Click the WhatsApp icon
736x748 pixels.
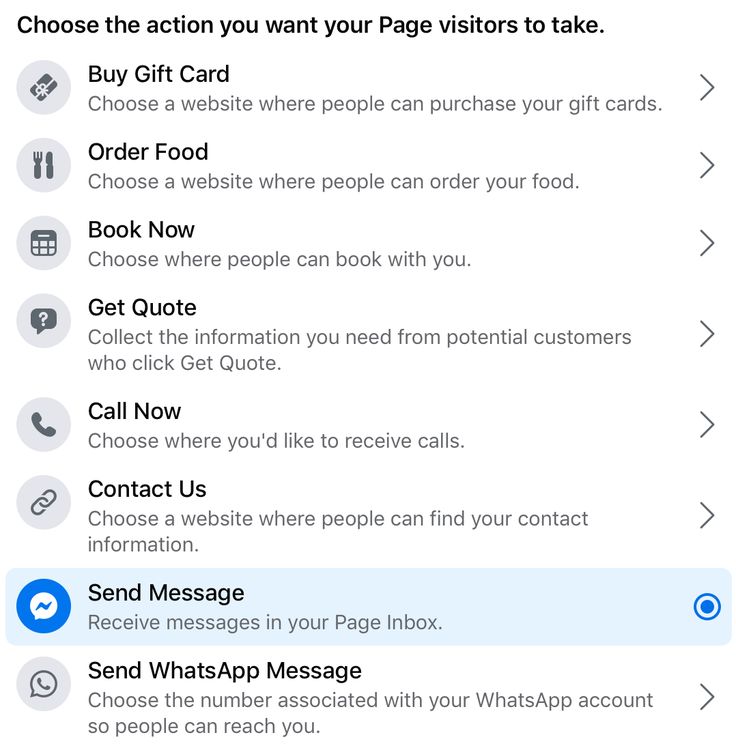point(43,685)
